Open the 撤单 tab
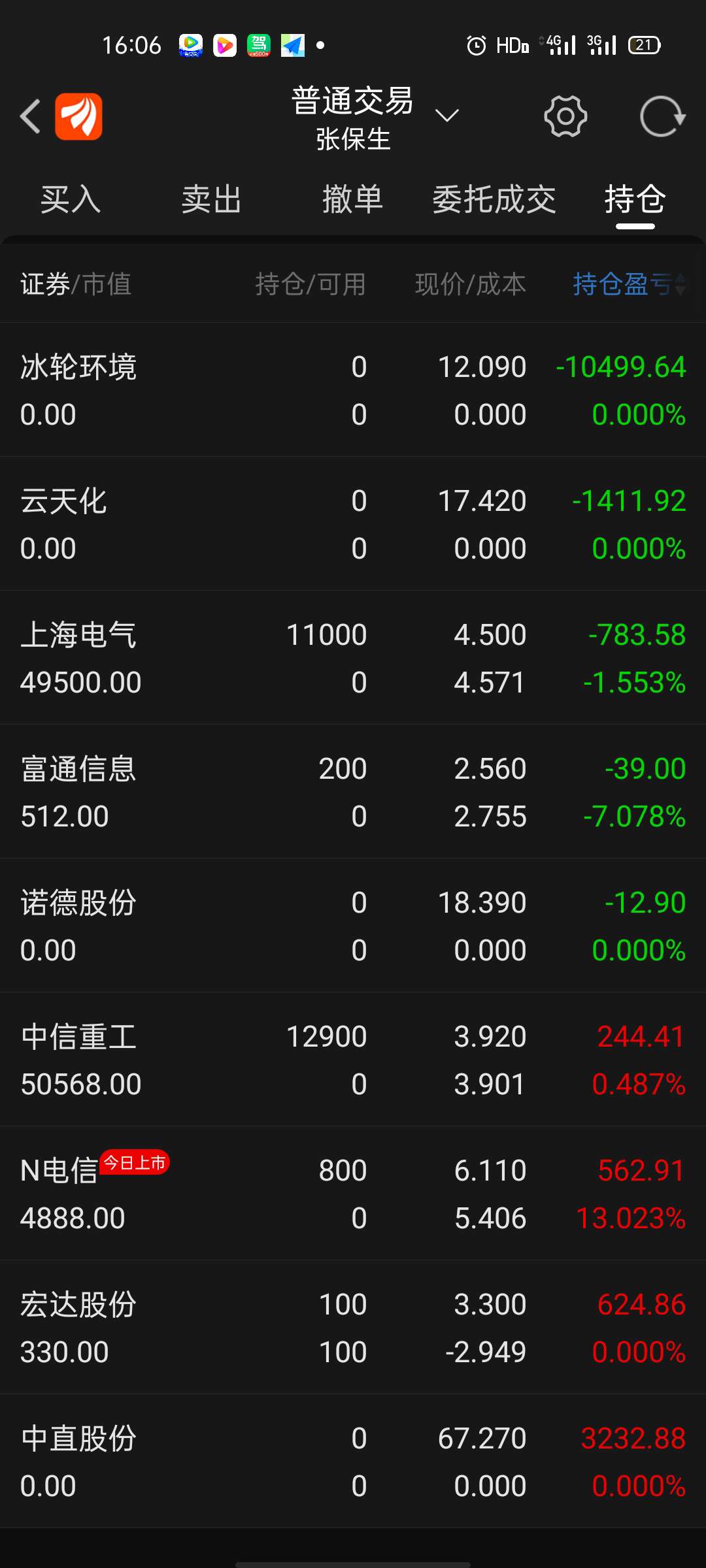Screen dimensions: 706x1568 coord(353,199)
